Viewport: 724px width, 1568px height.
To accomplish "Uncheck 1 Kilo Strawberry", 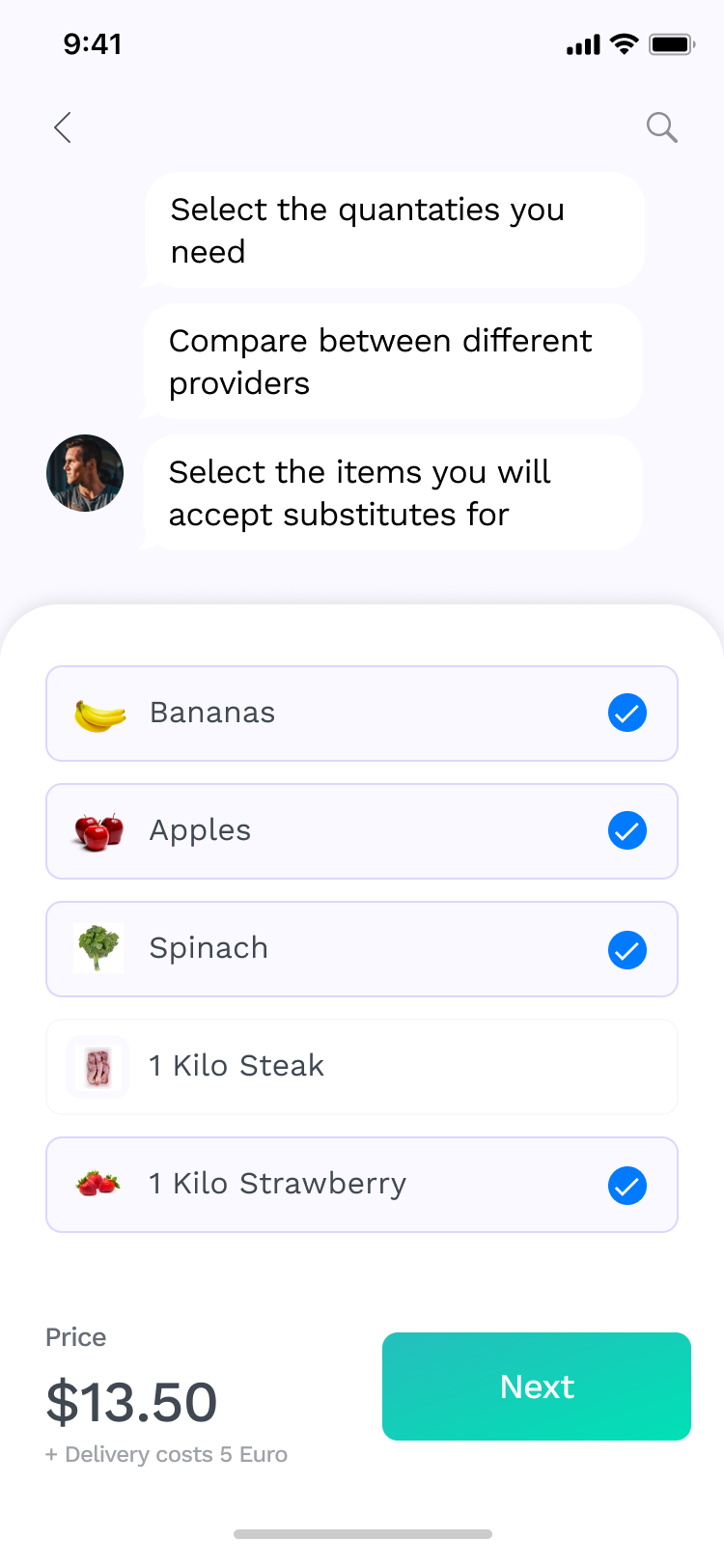I will click(627, 1186).
